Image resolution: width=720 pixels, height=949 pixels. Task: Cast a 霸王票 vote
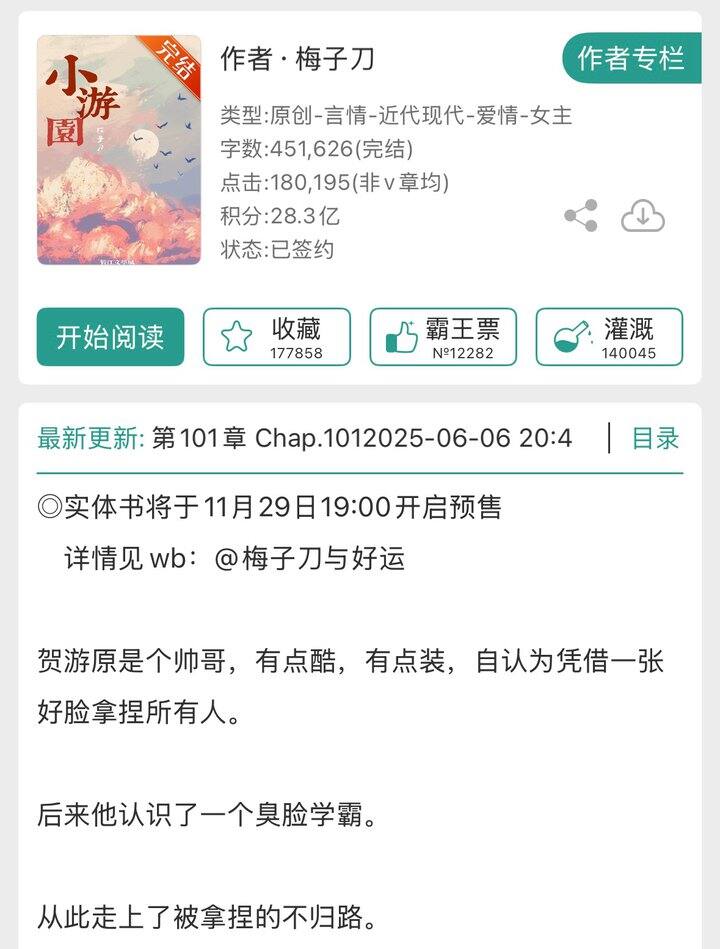click(443, 337)
